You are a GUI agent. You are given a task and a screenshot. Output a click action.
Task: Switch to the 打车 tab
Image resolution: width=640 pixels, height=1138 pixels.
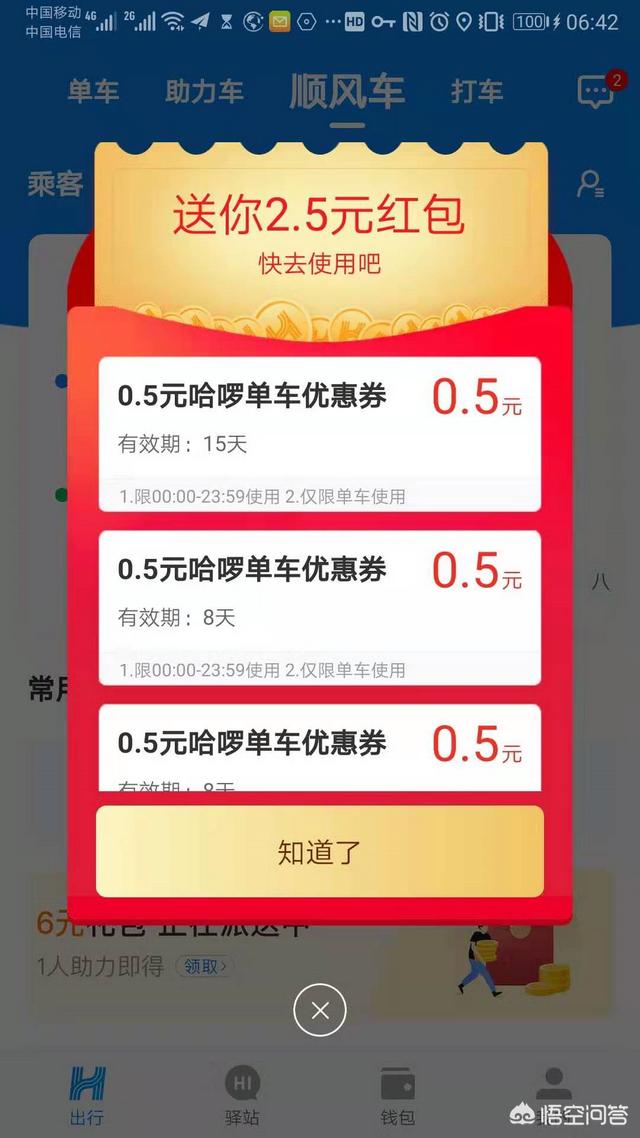(x=477, y=92)
